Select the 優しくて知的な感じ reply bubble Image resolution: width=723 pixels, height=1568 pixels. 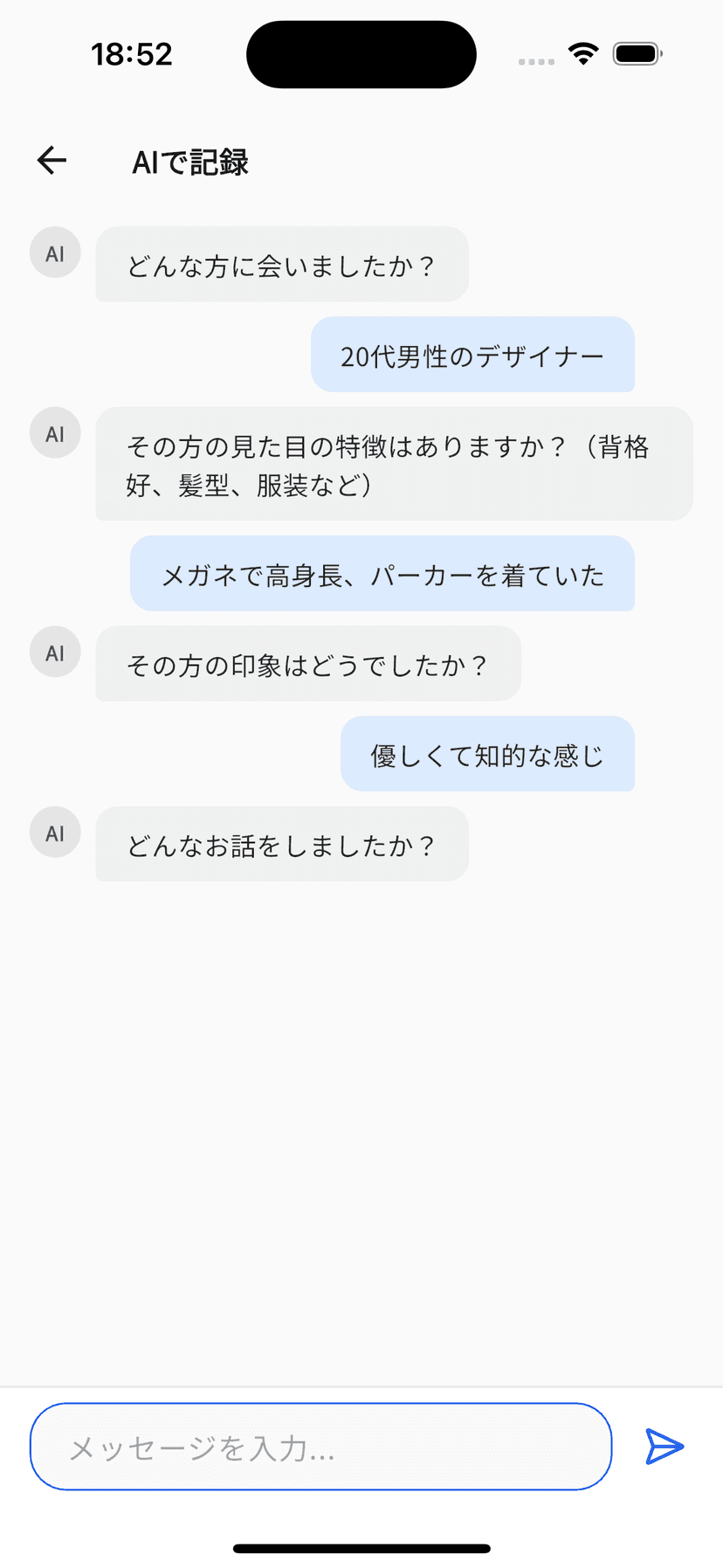coord(487,754)
